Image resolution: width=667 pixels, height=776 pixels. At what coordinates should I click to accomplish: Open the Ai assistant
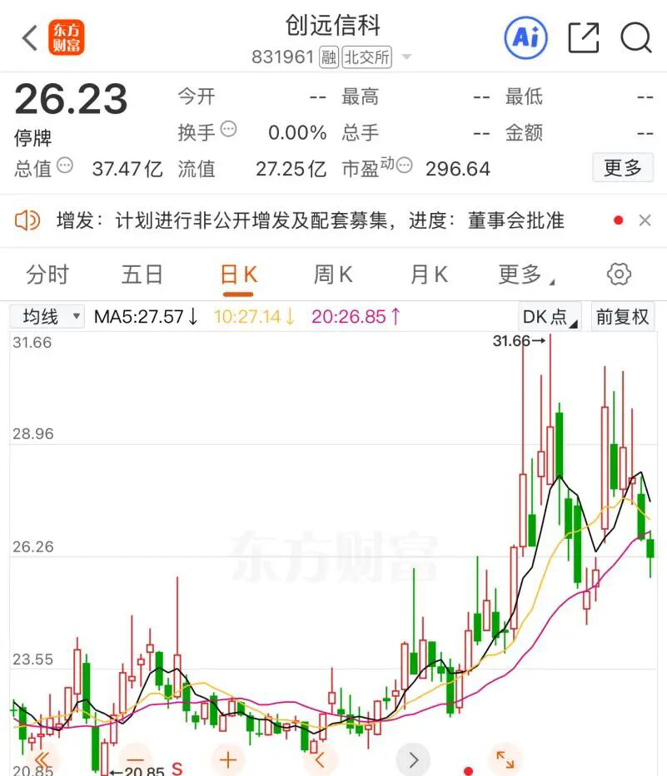coord(525,38)
